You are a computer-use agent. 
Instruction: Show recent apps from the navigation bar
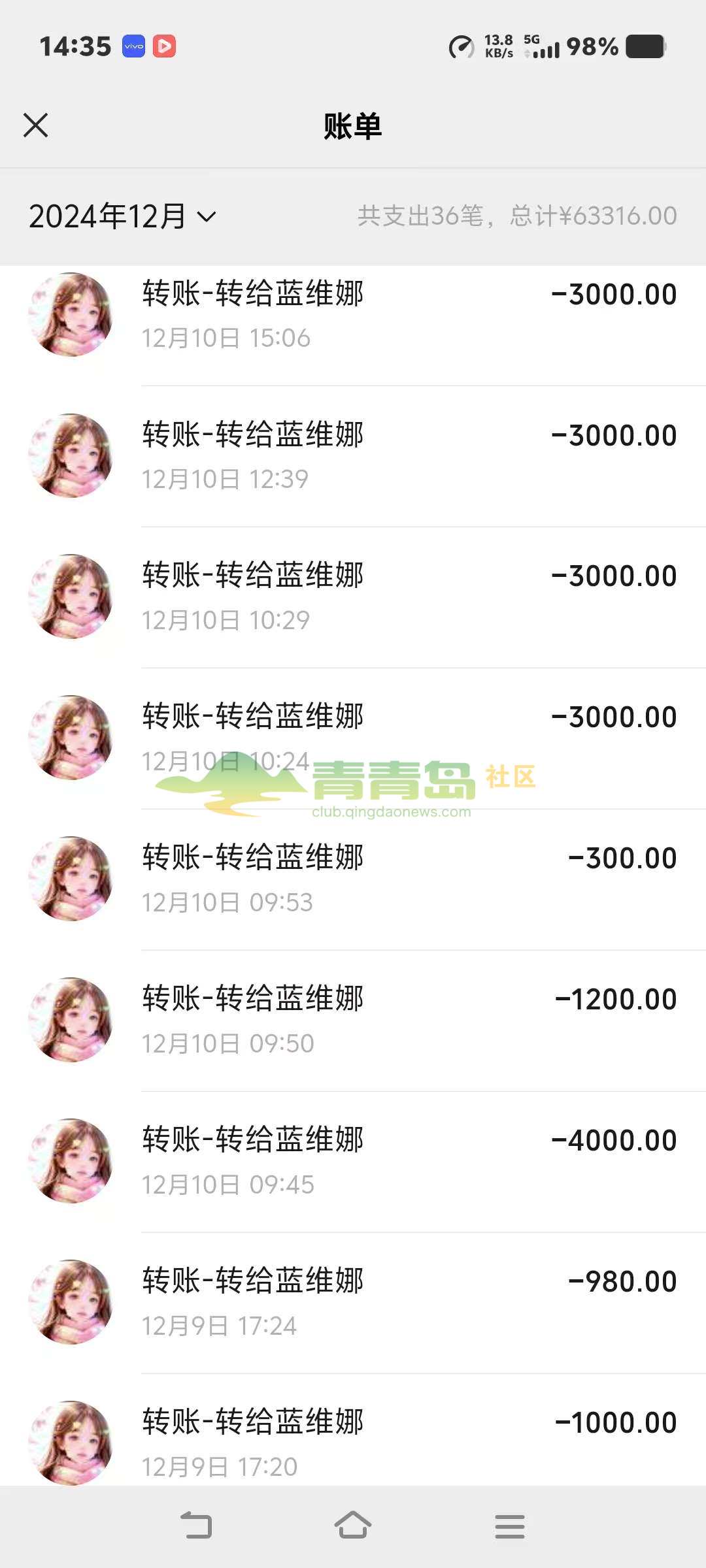tap(510, 1526)
